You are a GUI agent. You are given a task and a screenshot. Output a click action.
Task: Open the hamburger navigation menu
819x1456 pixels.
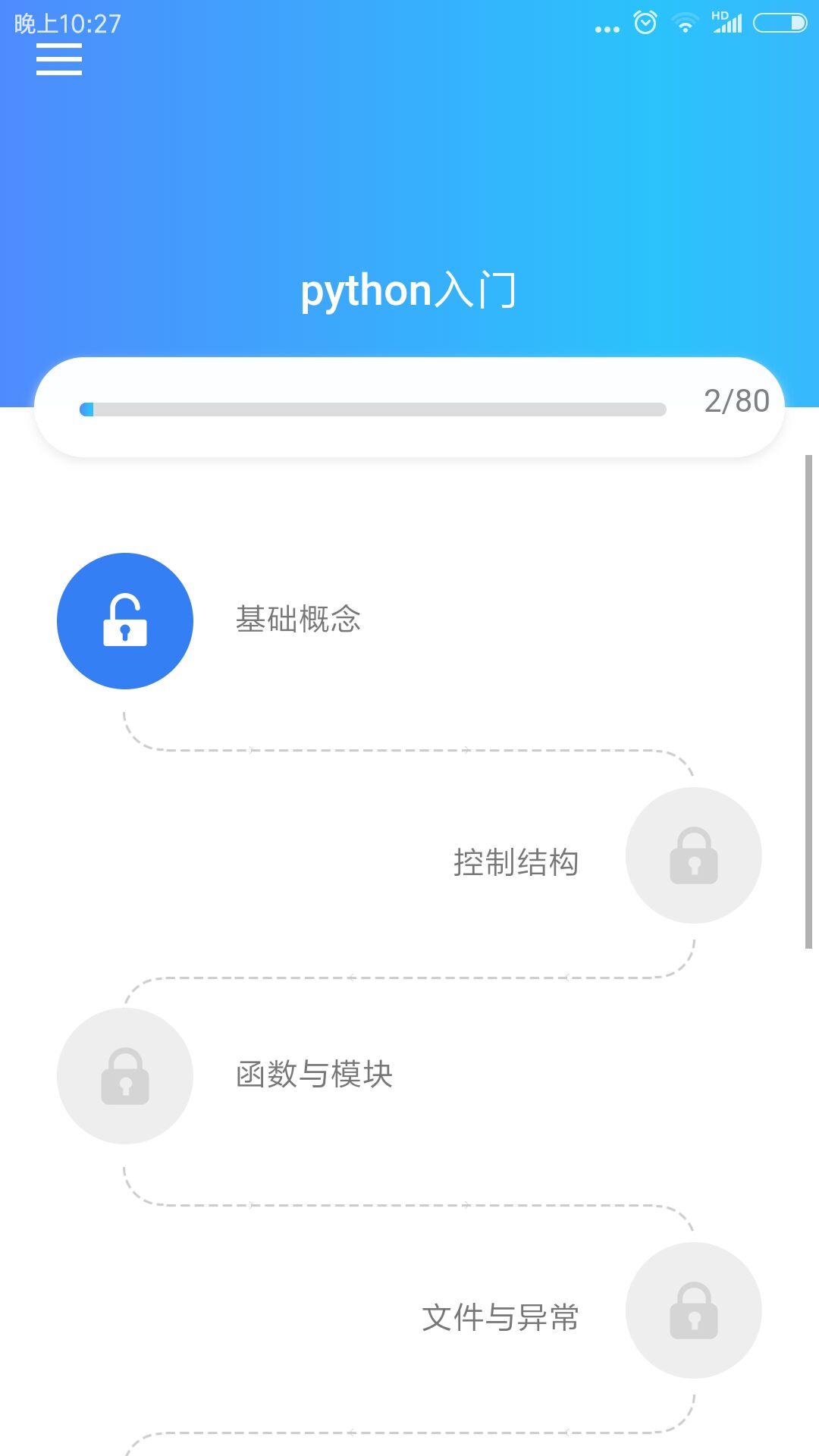point(58,59)
